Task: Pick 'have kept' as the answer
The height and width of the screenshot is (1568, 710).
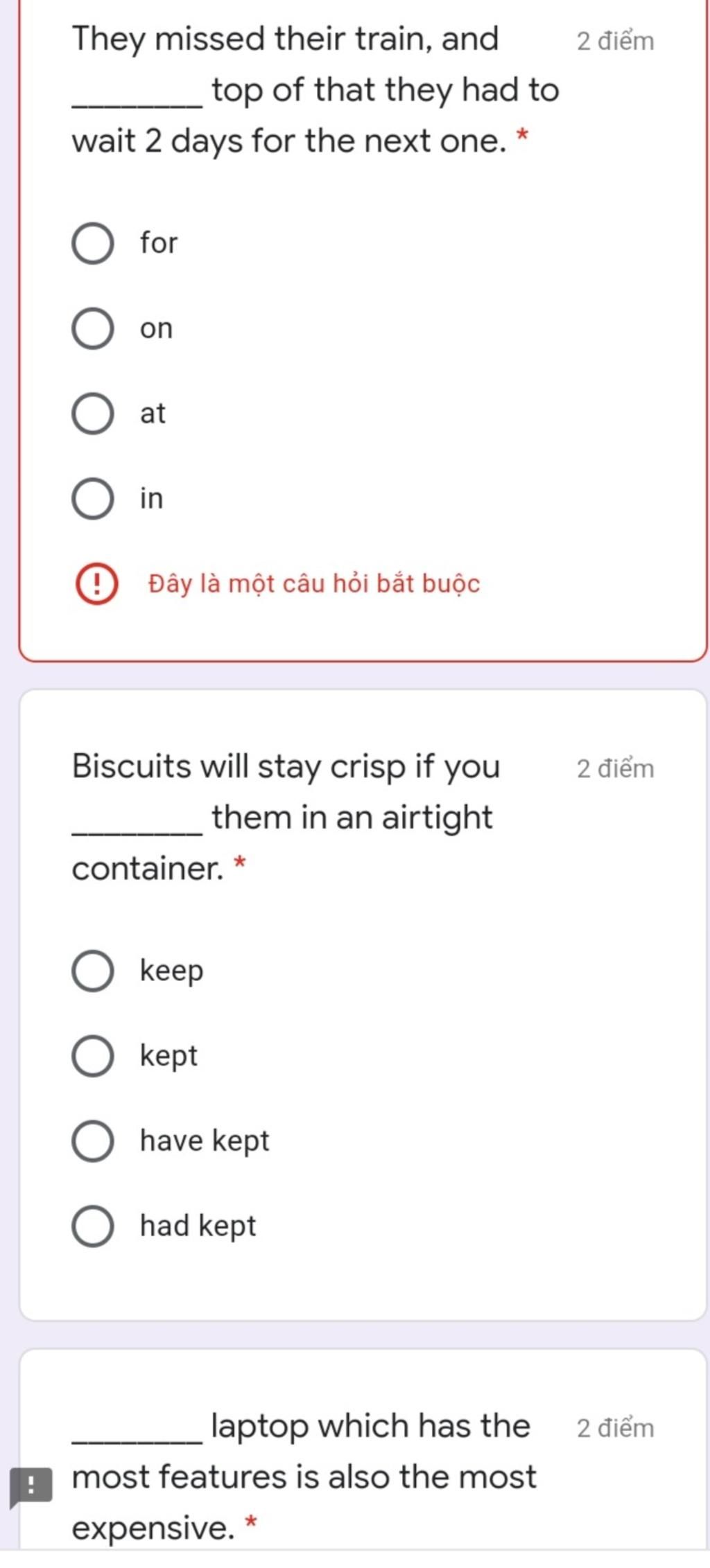Action: tap(93, 1141)
